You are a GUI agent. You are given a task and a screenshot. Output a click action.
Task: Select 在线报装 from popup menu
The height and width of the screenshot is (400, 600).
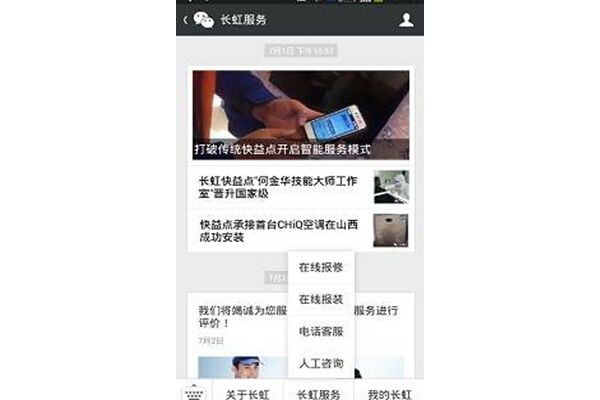[x=320, y=298]
